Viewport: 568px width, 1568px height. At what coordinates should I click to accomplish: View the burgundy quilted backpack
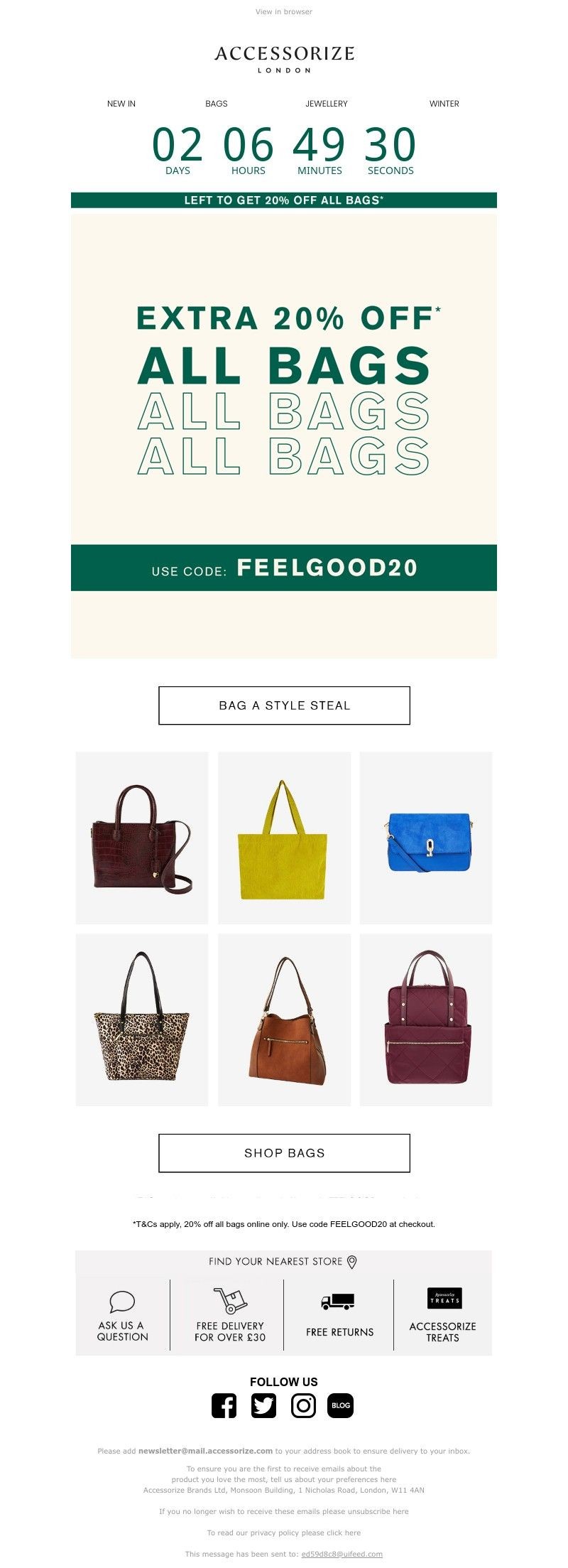tap(426, 1020)
